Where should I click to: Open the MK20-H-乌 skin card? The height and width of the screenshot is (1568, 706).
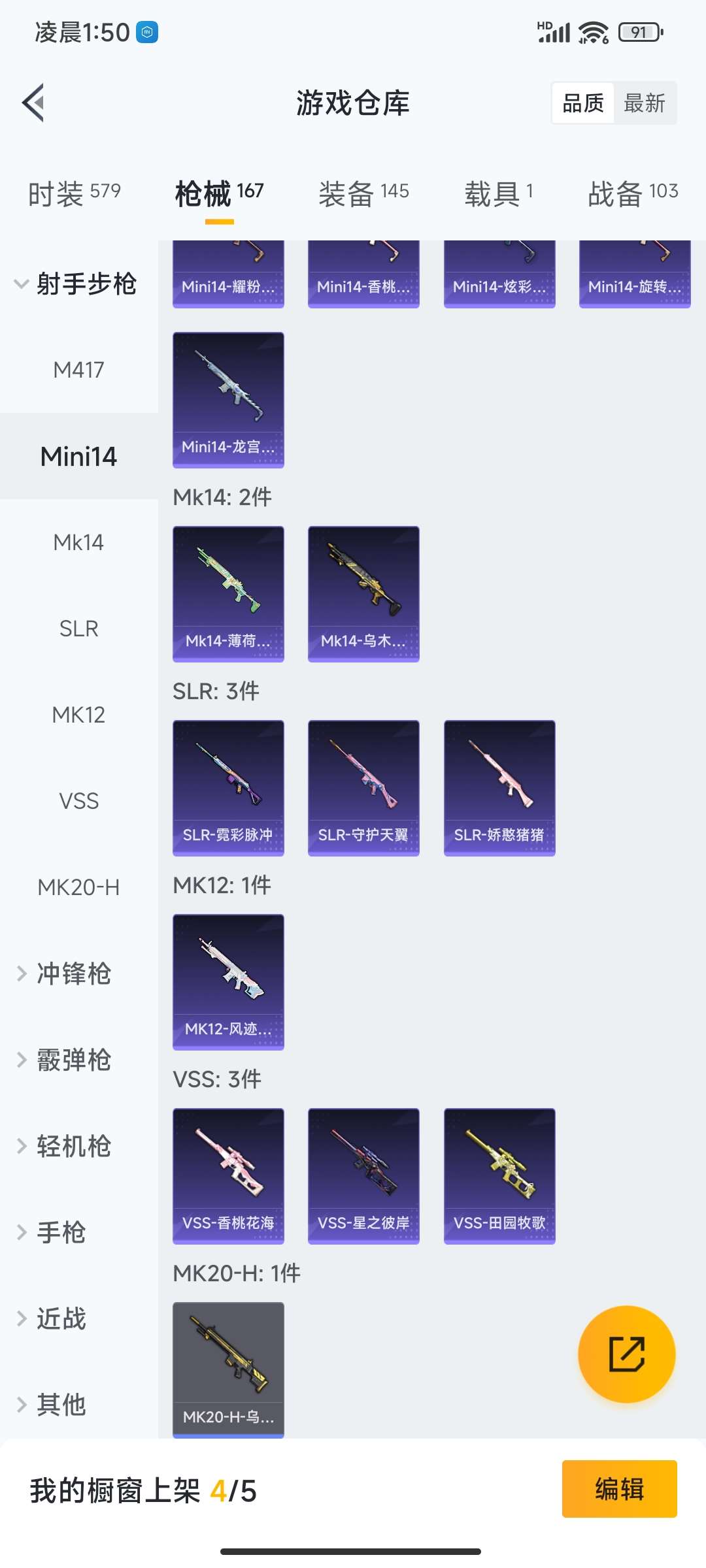click(x=228, y=1369)
